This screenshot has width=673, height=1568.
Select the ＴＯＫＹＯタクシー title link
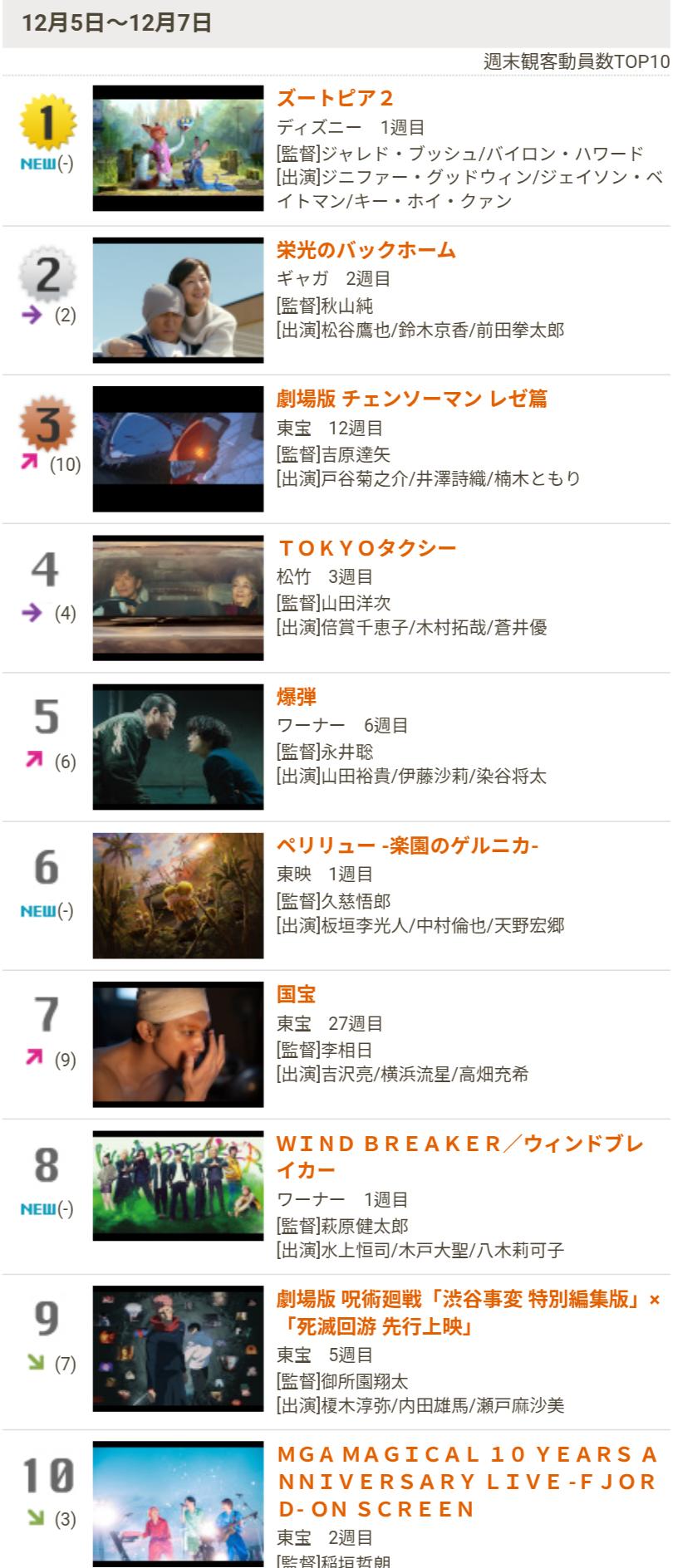[x=366, y=548]
